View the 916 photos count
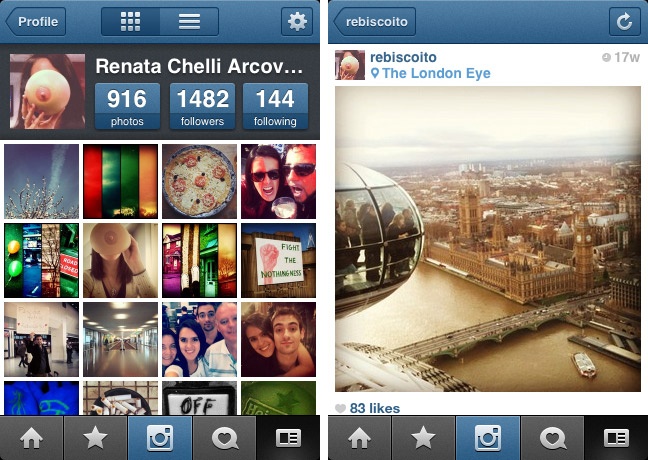 (127, 107)
